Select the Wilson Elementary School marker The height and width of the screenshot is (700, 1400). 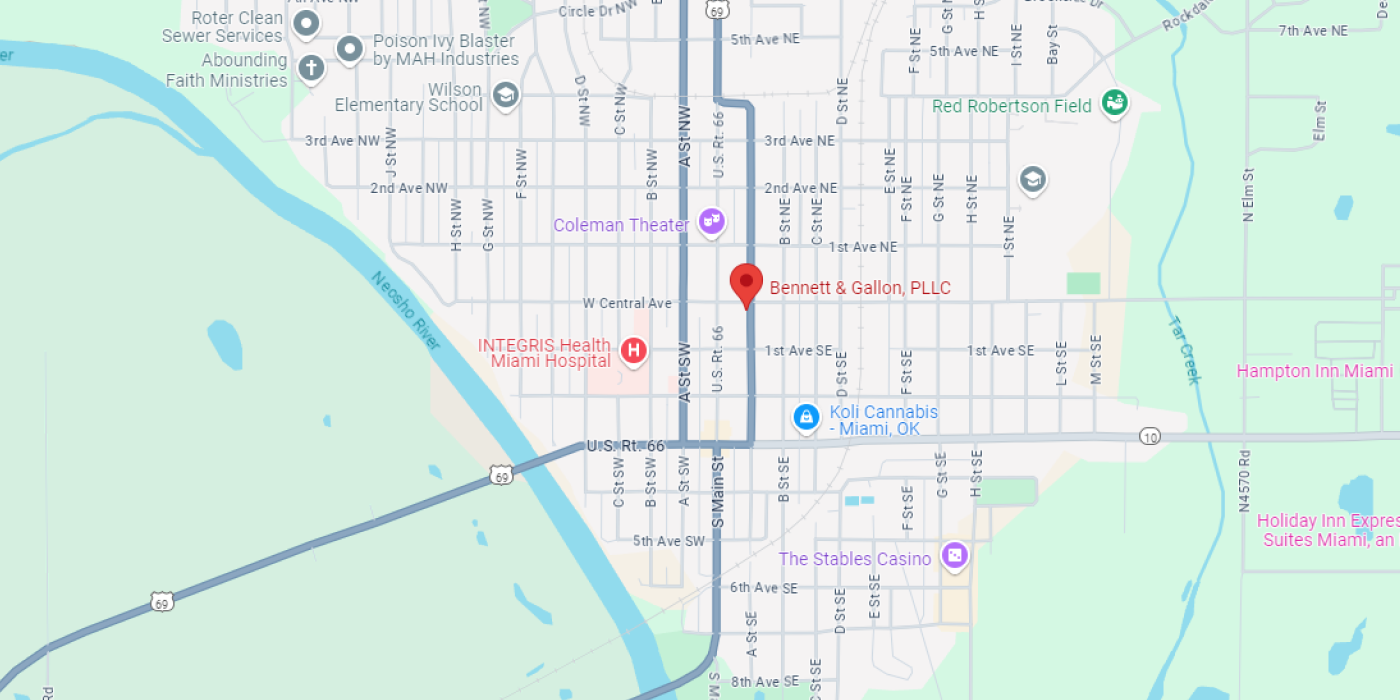506,95
